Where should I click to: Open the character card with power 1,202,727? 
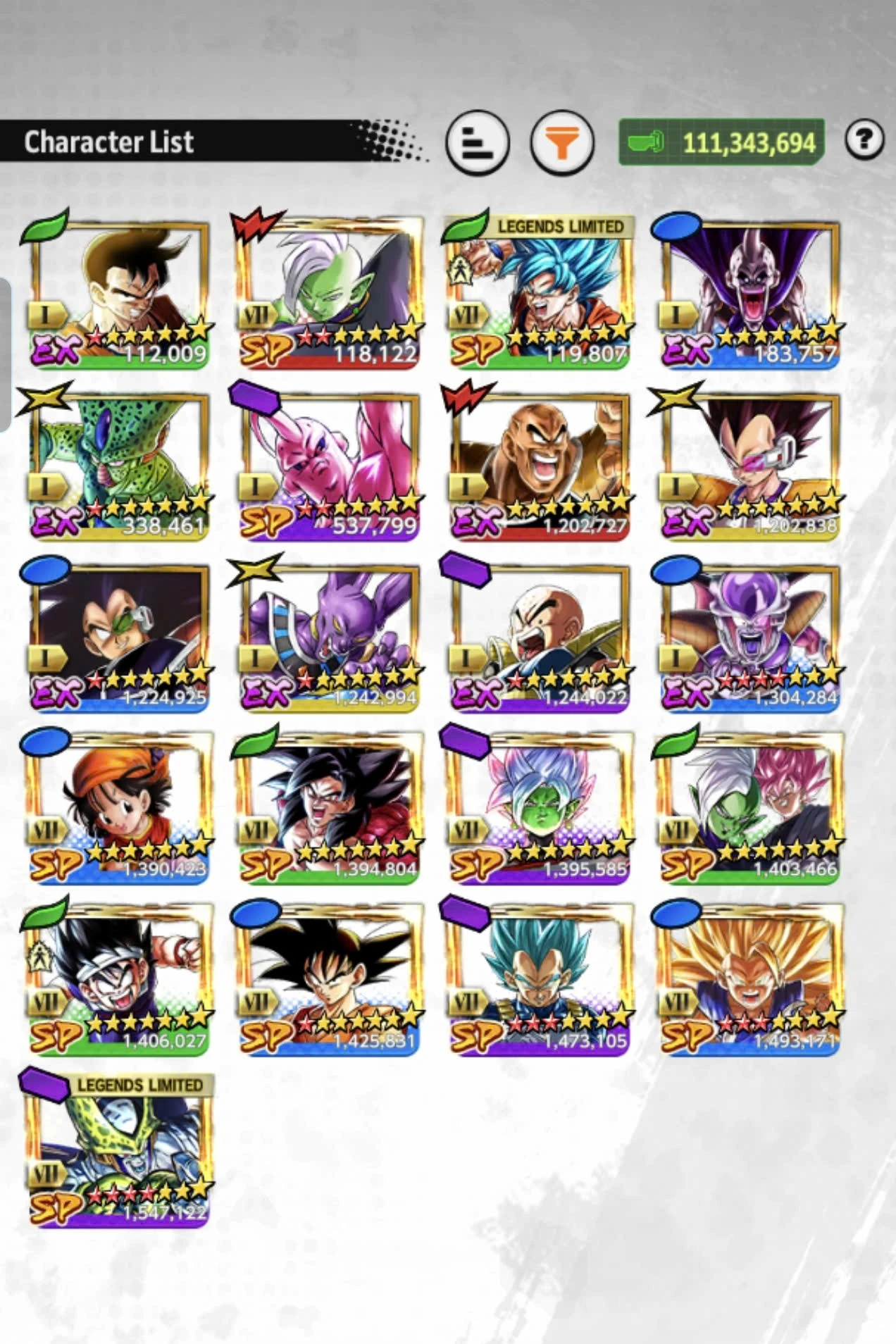click(540, 466)
